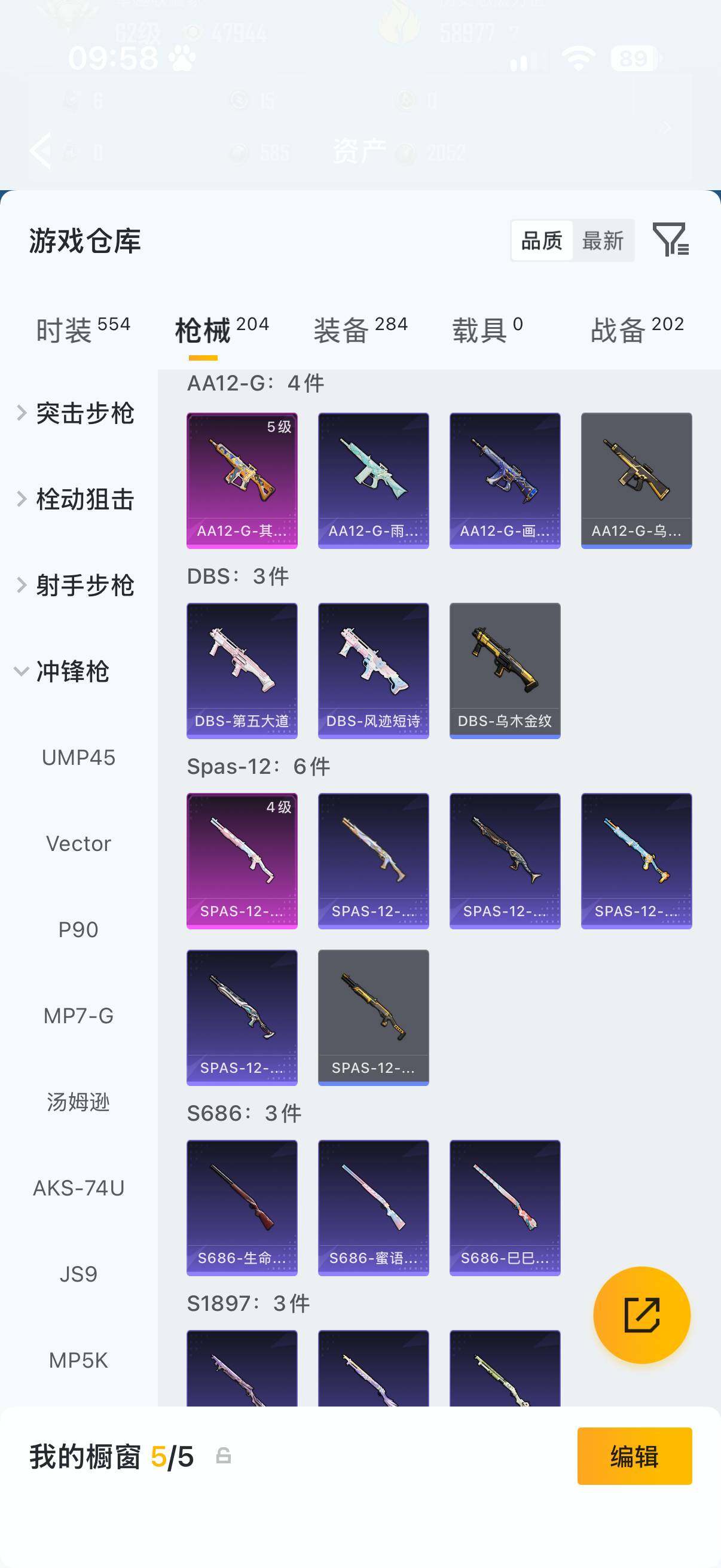
Task: Select AKS-74U in the weapon list
Action: pyautogui.click(x=78, y=1188)
